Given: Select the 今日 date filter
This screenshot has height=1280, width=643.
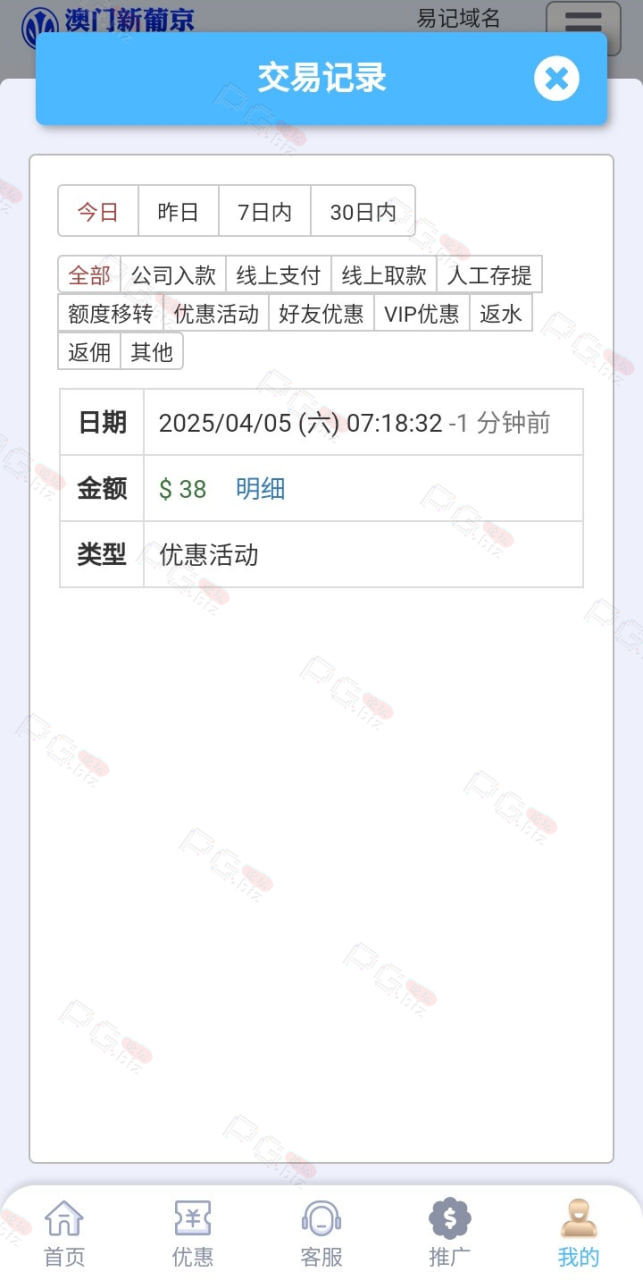Looking at the screenshot, I should click(98, 212).
